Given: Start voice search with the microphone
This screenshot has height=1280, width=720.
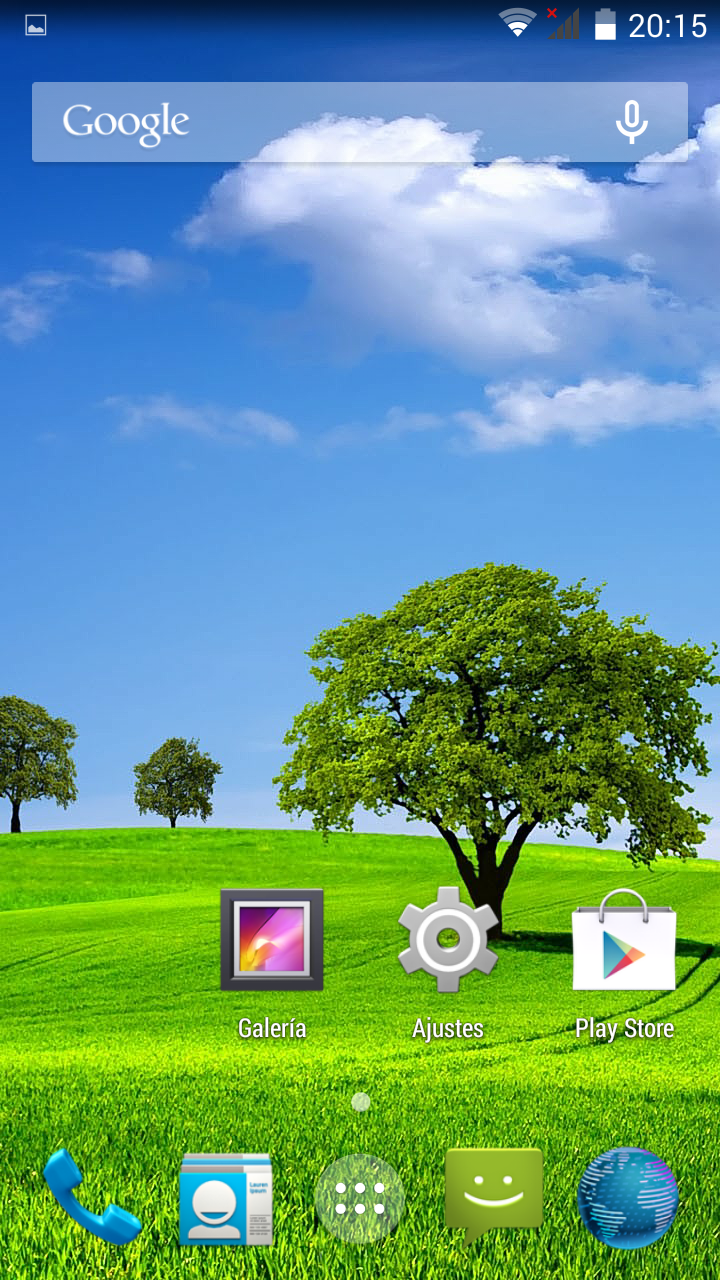Looking at the screenshot, I should (x=631, y=122).
